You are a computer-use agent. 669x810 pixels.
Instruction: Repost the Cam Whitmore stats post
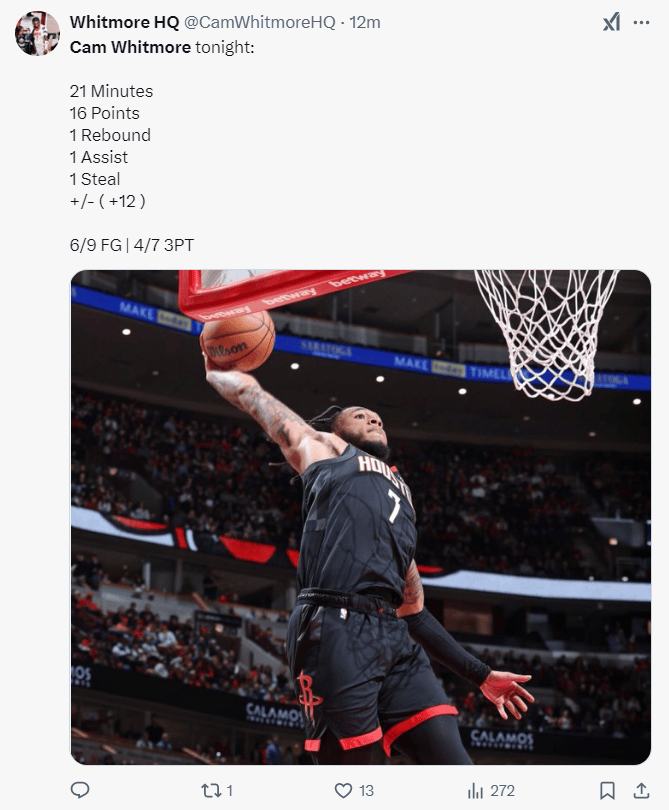[x=211, y=790]
